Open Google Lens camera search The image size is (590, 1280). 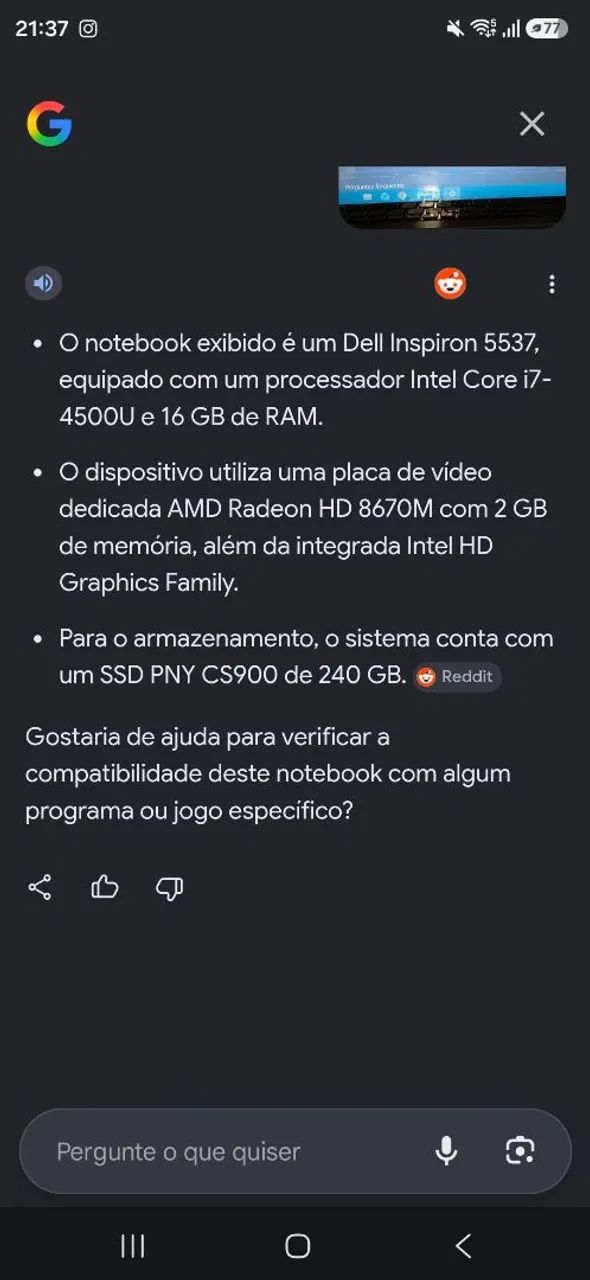click(520, 1151)
